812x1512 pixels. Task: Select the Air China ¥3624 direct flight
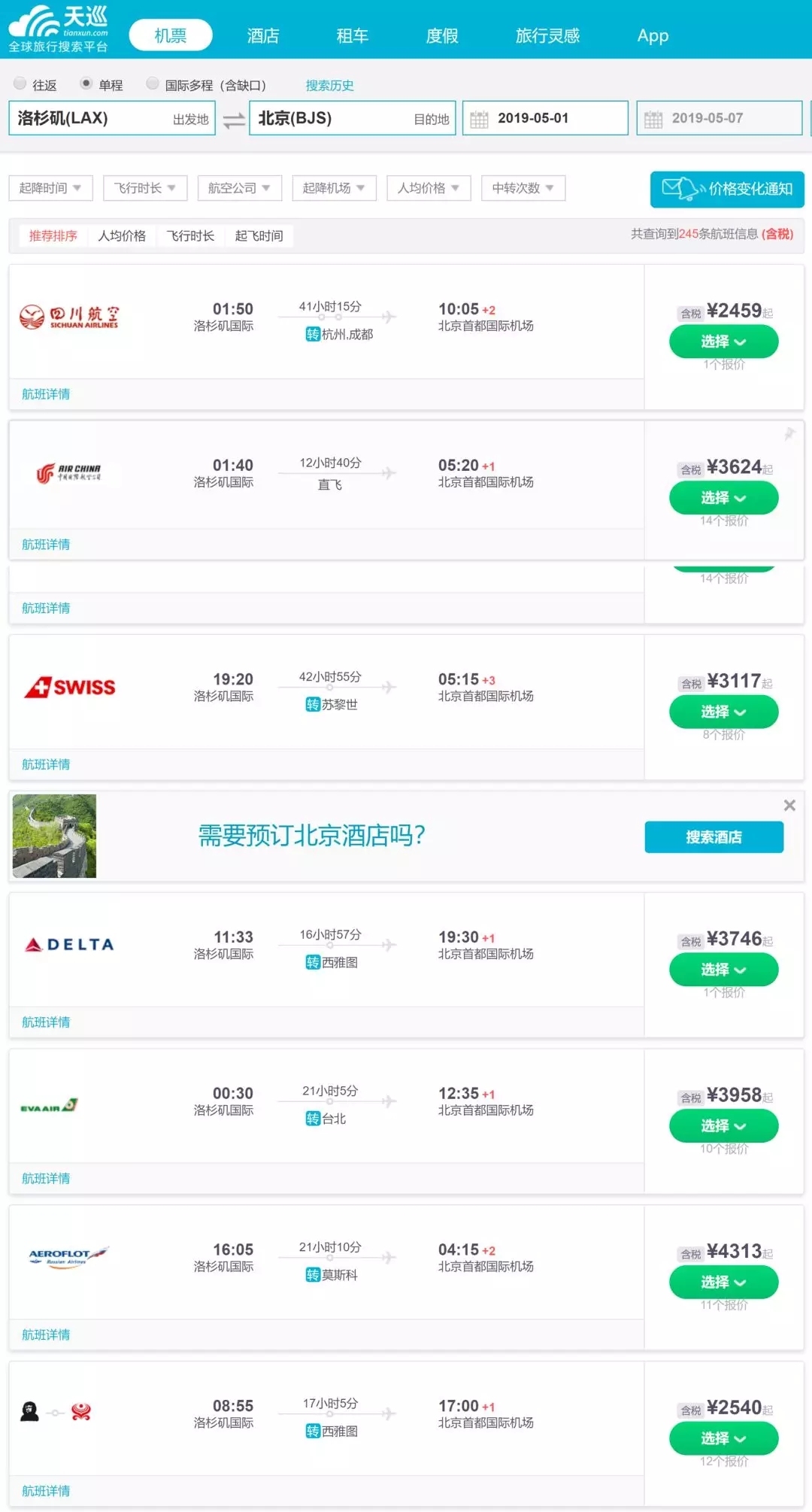tap(723, 498)
